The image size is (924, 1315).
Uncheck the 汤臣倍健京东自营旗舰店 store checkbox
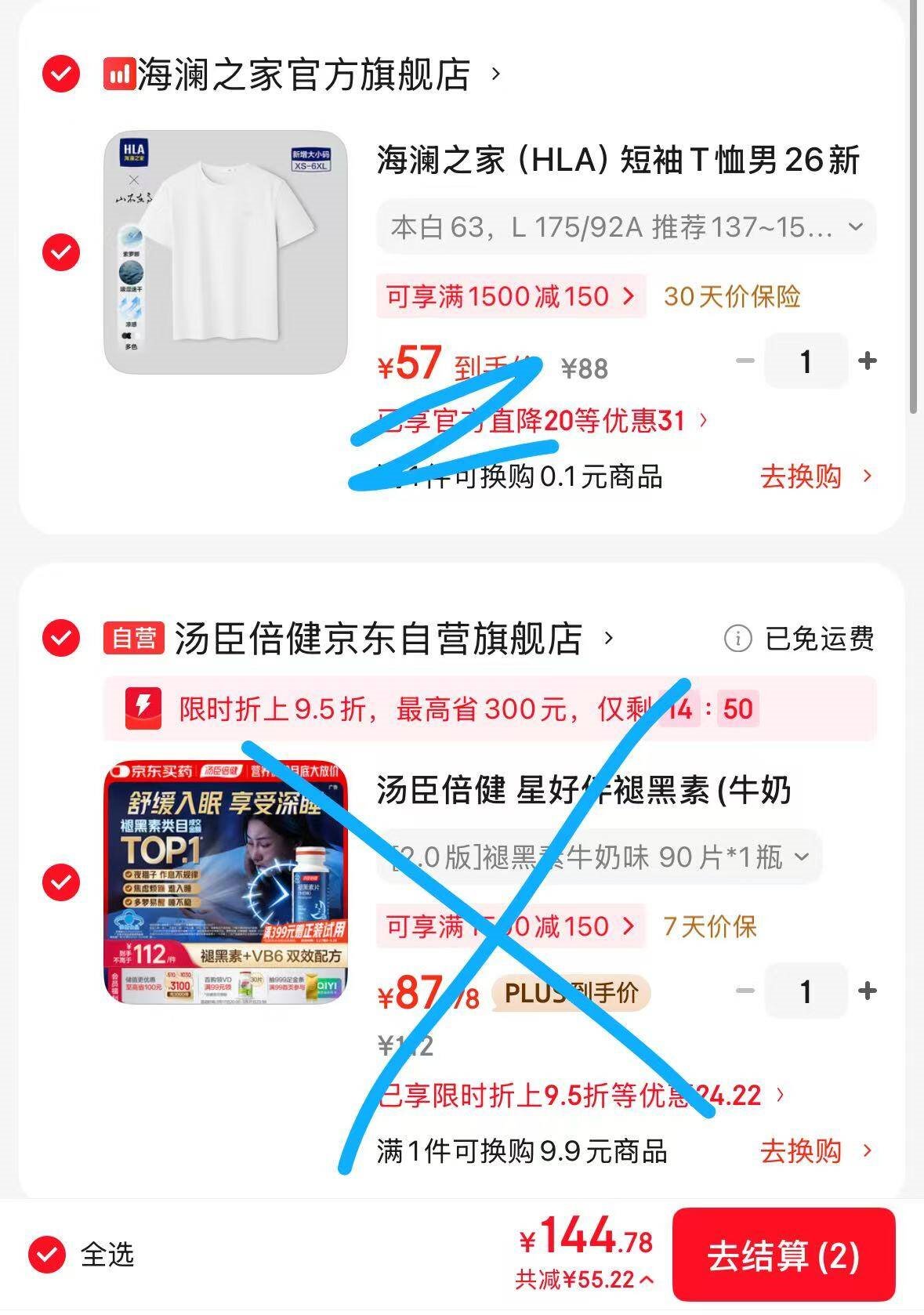pyautogui.click(x=61, y=638)
